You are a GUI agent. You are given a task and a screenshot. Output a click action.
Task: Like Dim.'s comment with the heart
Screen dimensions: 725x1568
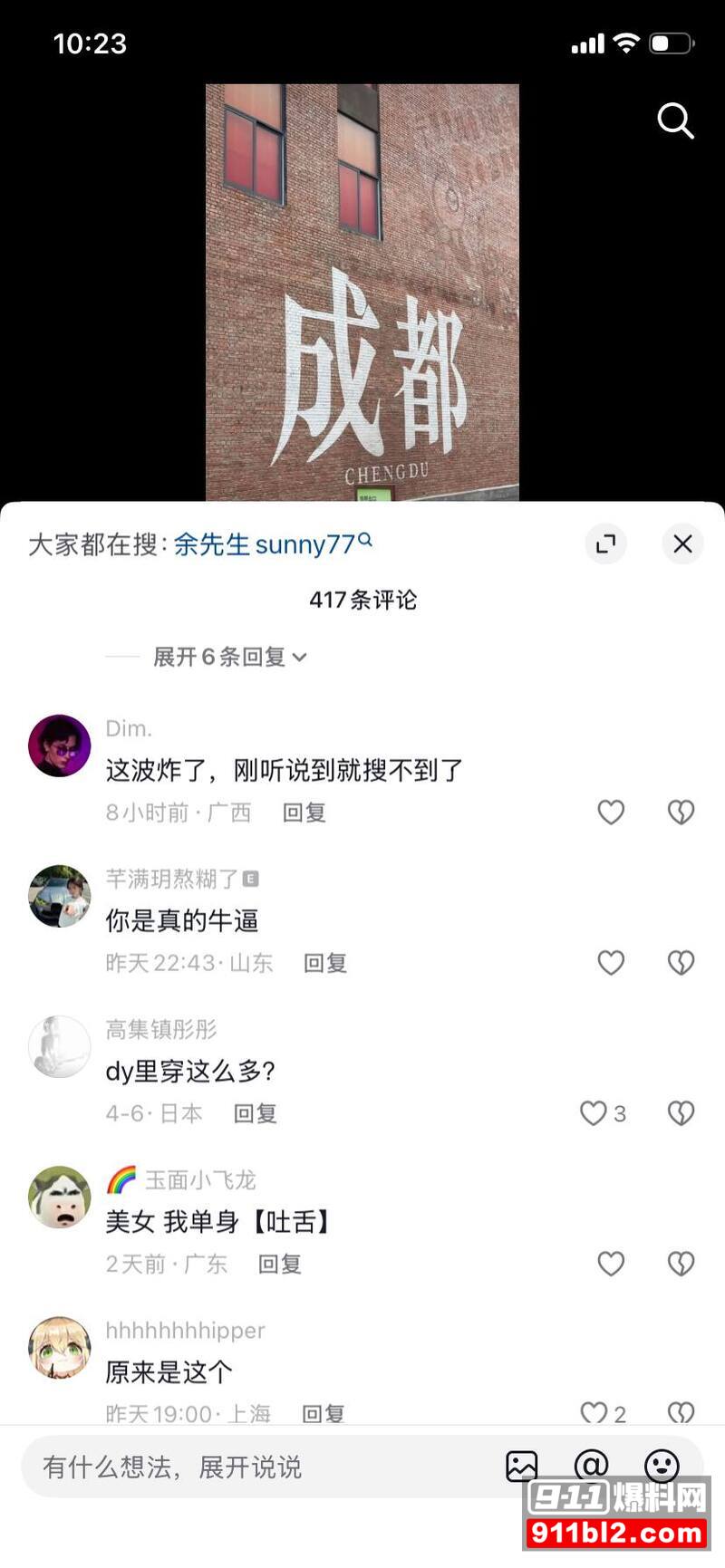pyautogui.click(x=611, y=813)
